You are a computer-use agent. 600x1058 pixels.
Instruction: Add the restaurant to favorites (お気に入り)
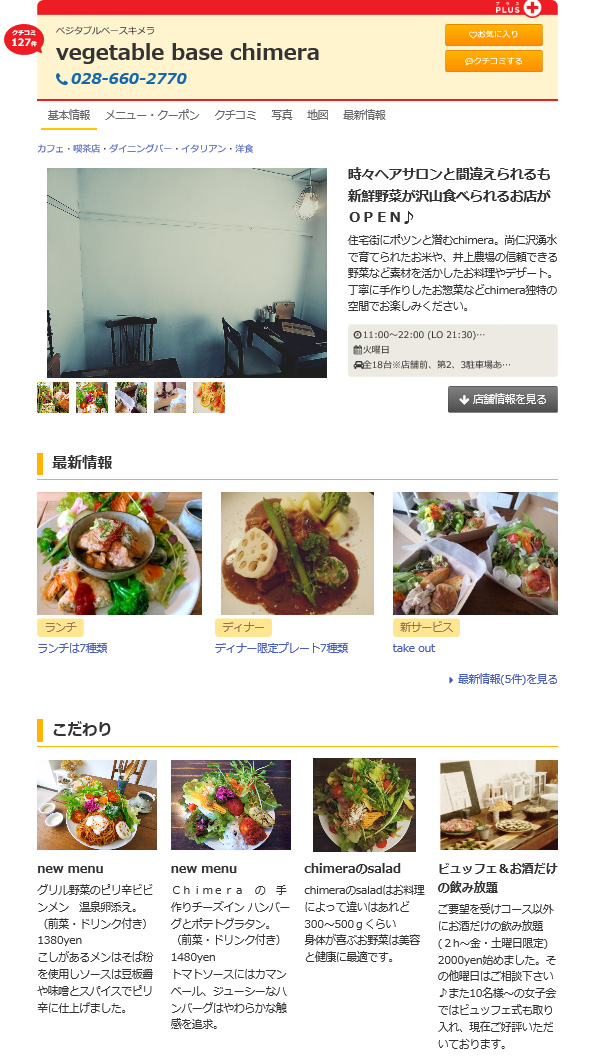(x=493, y=35)
